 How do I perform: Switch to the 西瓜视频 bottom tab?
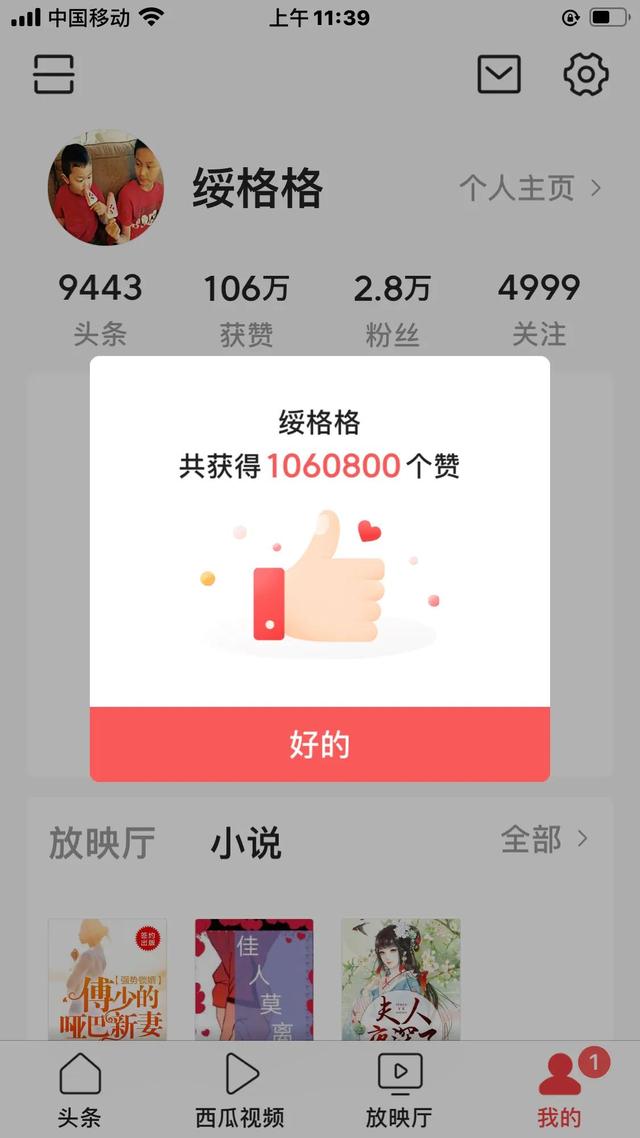pyautogui.click(x=239, y=1090)
